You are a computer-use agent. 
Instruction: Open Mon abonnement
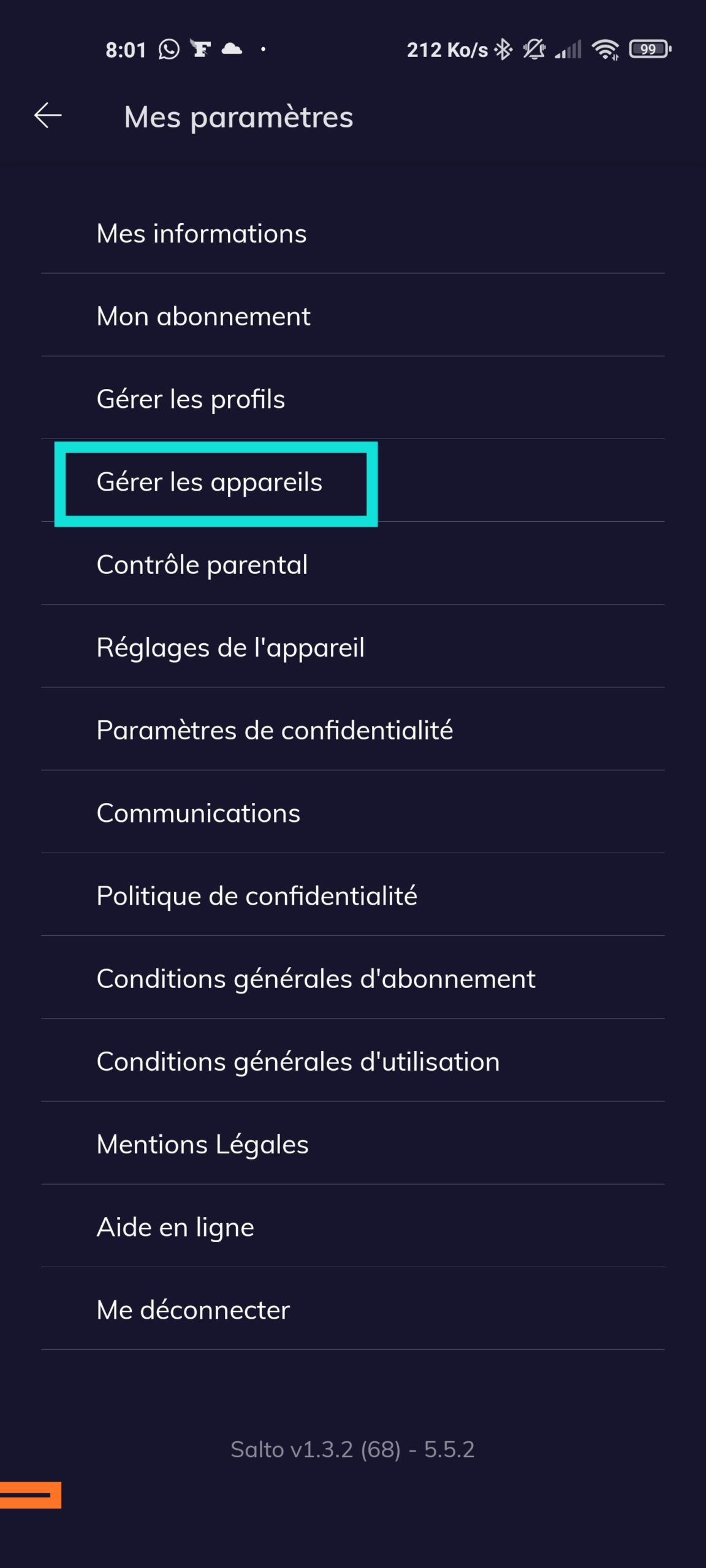(x=353, y=315)
